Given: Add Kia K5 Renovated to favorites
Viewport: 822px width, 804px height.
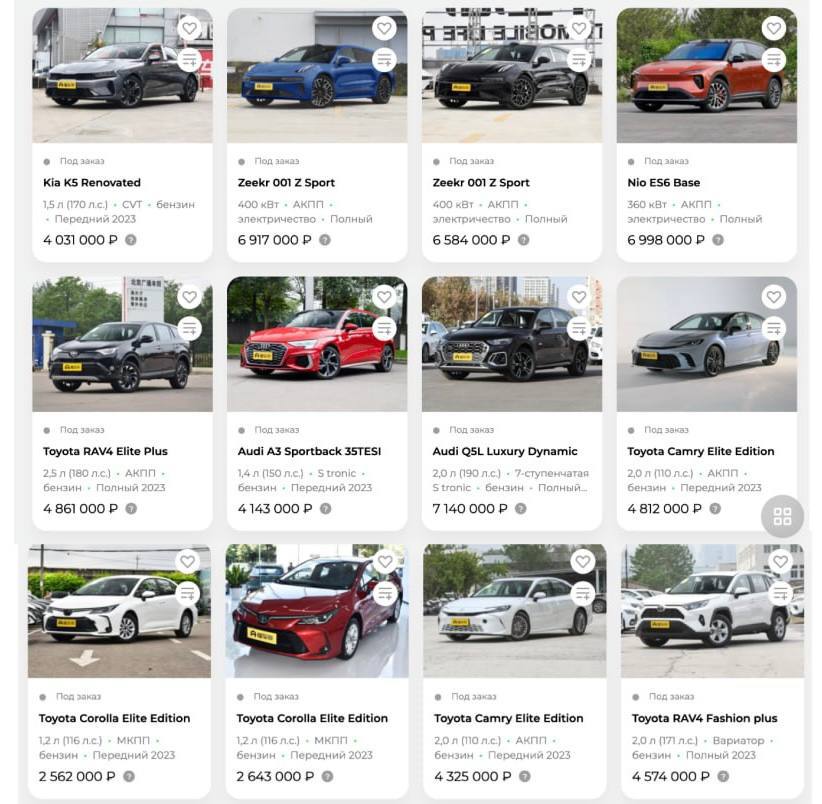Looking at the screenshot, I should point(189,28).
